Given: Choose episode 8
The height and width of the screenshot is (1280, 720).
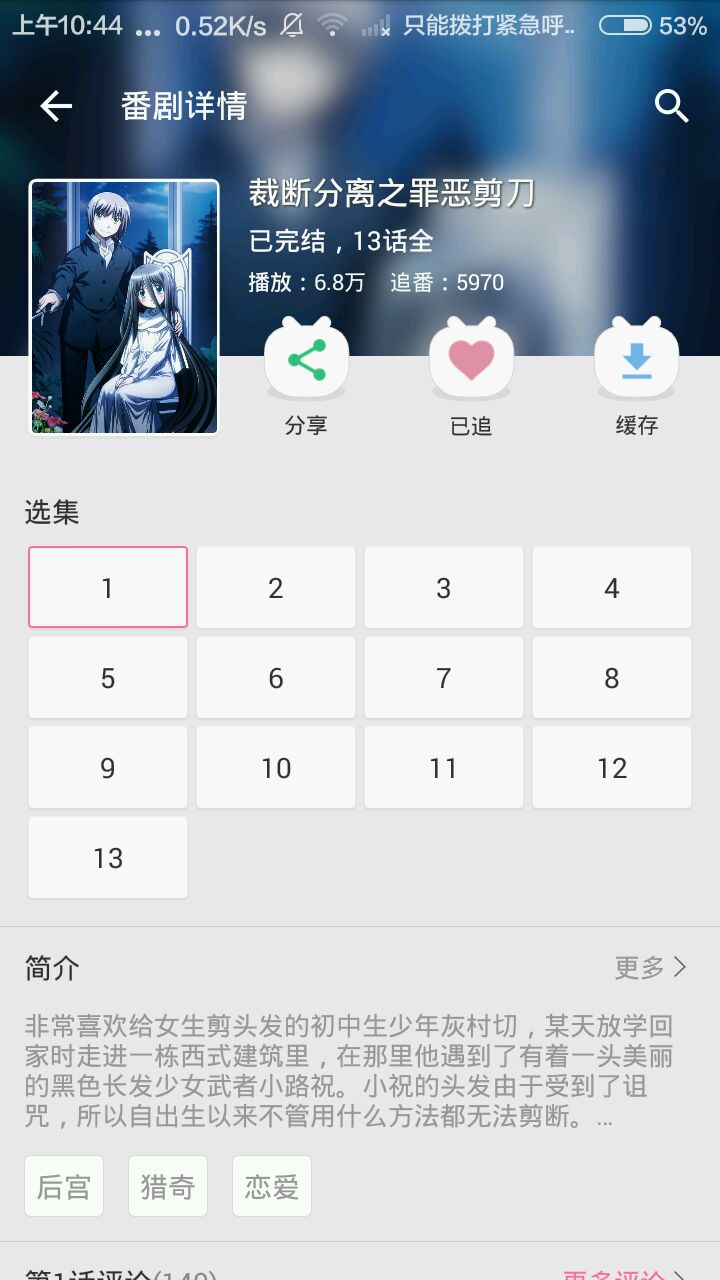Looking at the screenshot, I should click(612, 677).
